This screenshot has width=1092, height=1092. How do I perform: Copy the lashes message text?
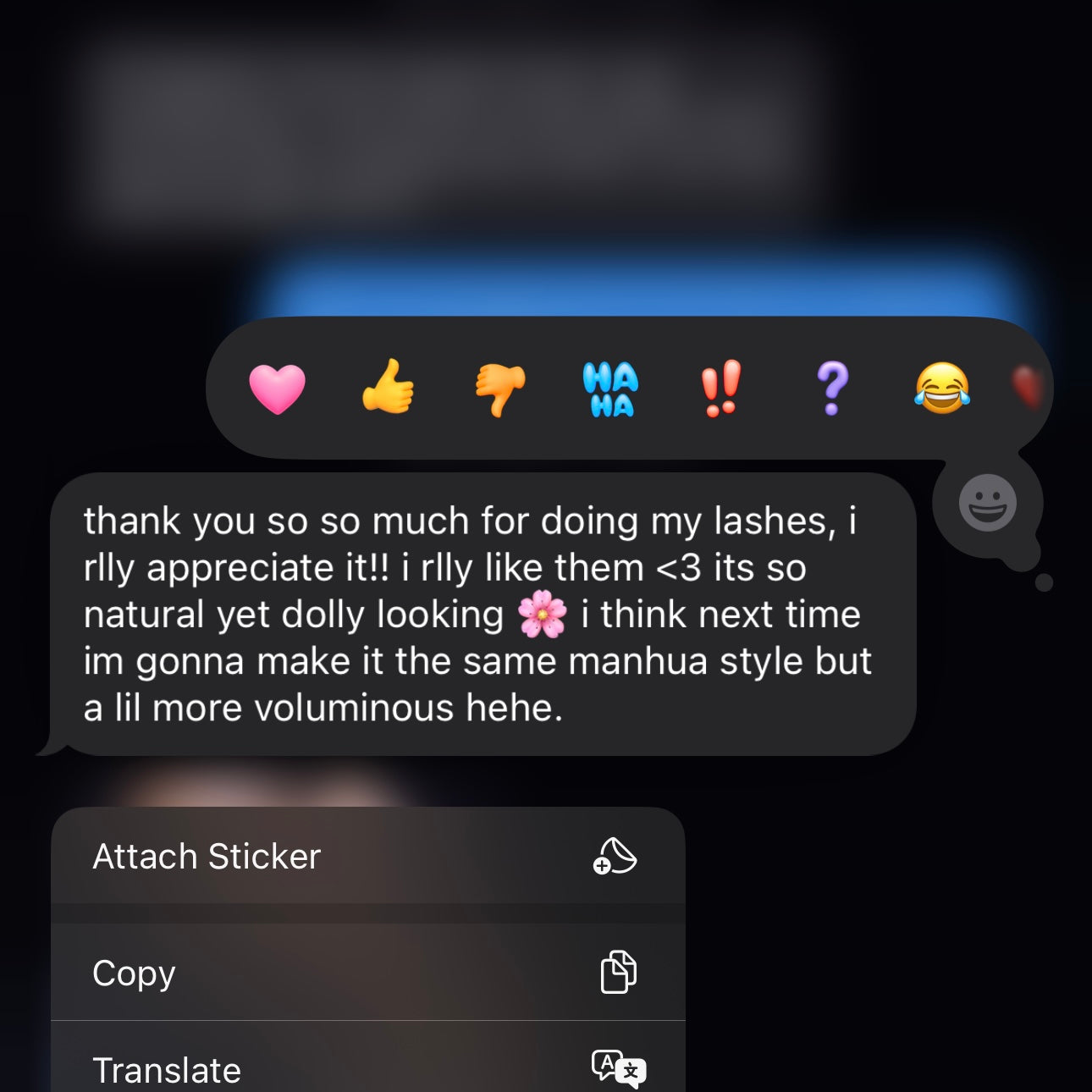tap(367, 973)
